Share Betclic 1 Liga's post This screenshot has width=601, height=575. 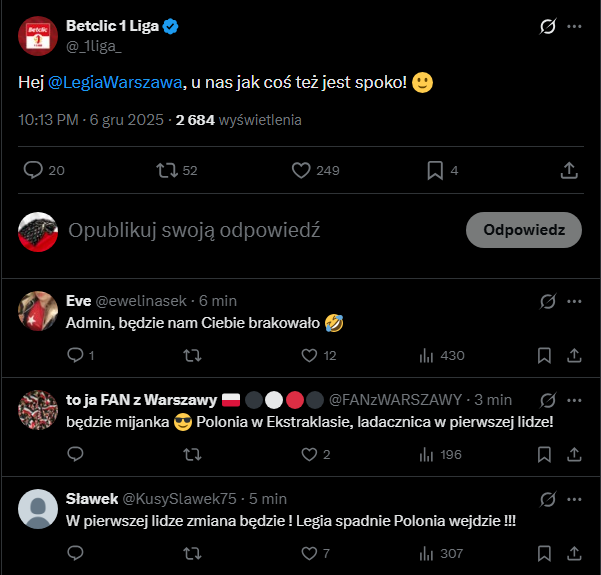tap(568, 171)
